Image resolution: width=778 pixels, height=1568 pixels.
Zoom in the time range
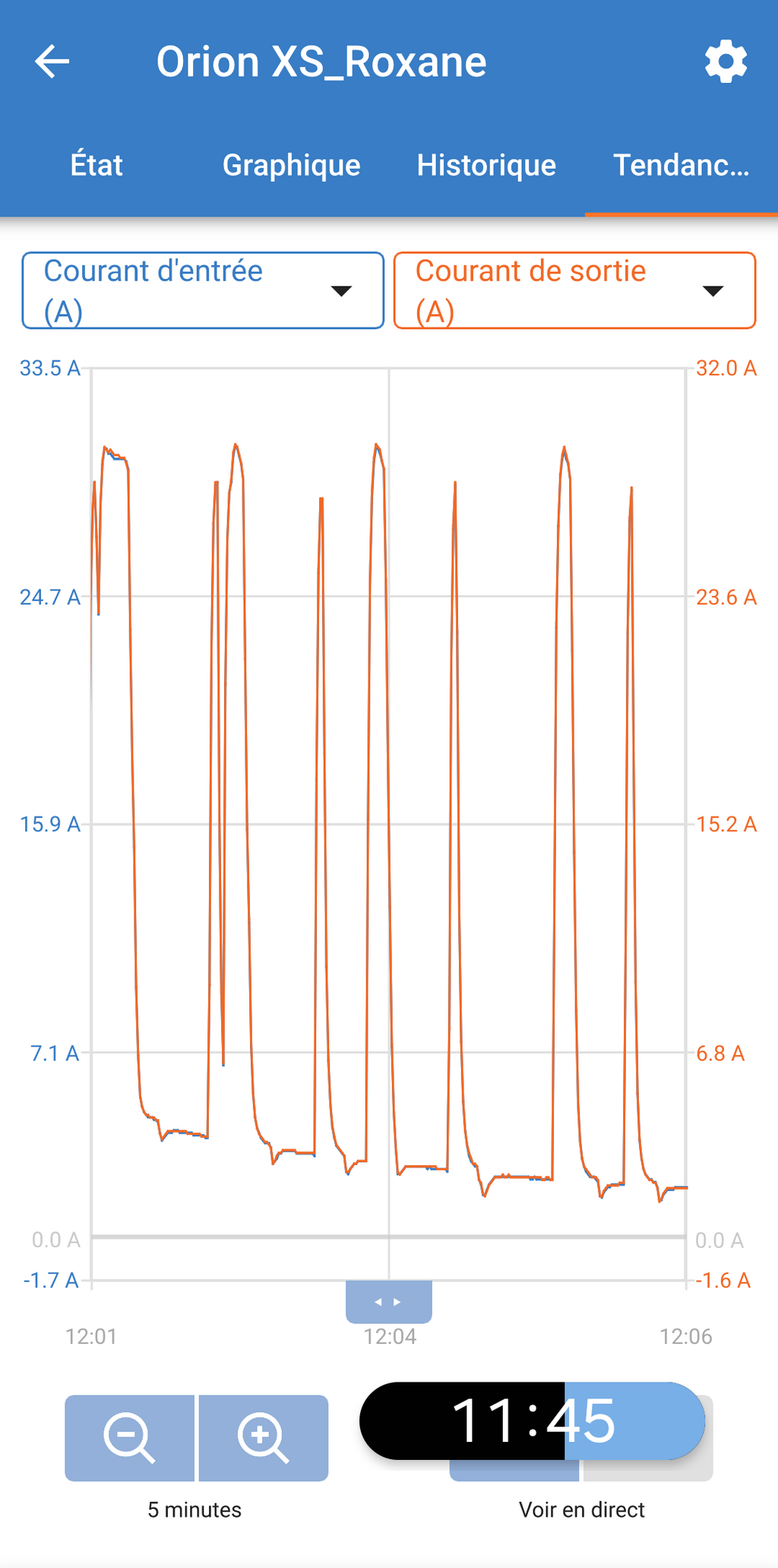[x=264, y=1438]
